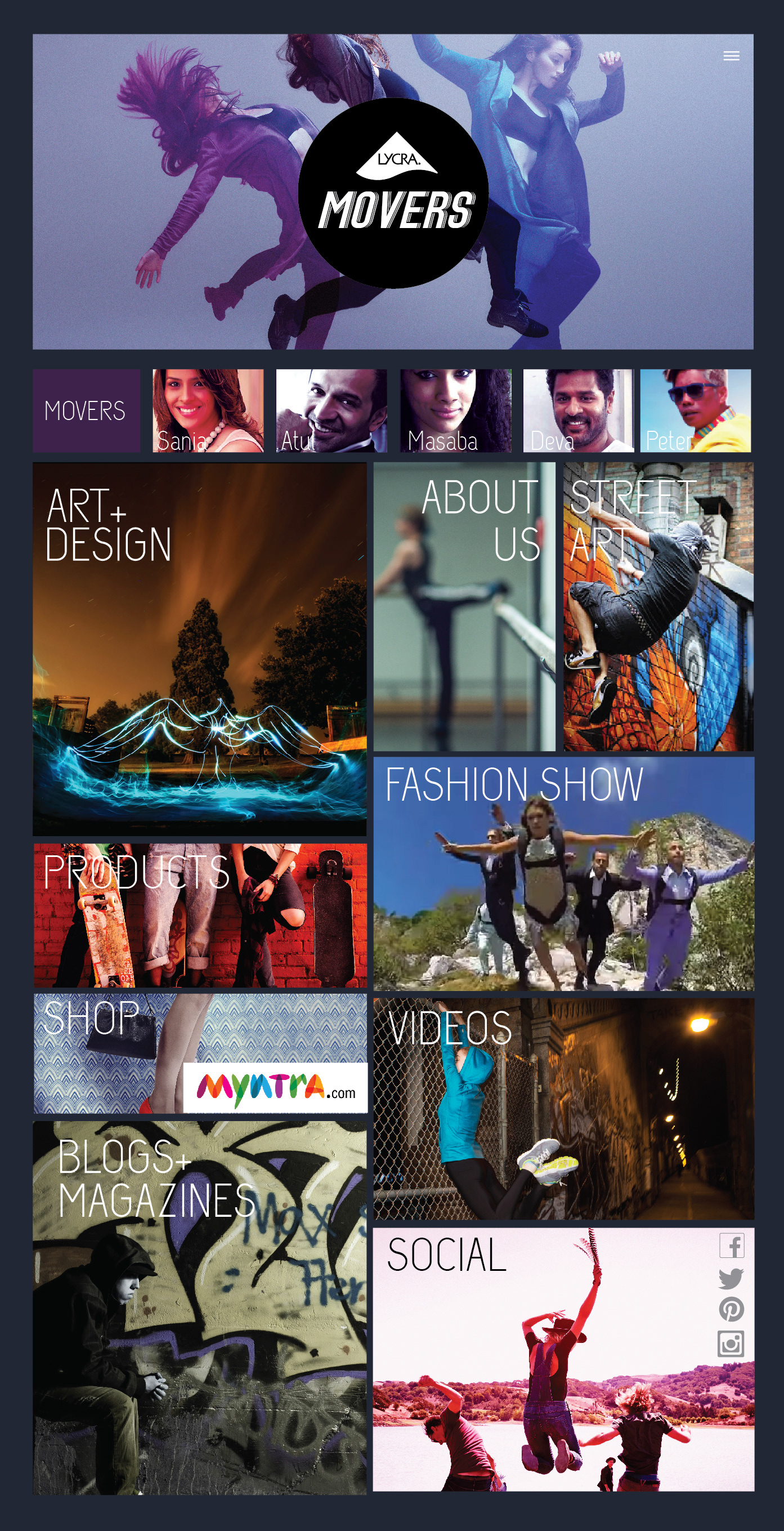Image resolution: width=784 pixels, height=1531 pixels.
Task: Open Sania's mover profile
Action: (208, 410)
